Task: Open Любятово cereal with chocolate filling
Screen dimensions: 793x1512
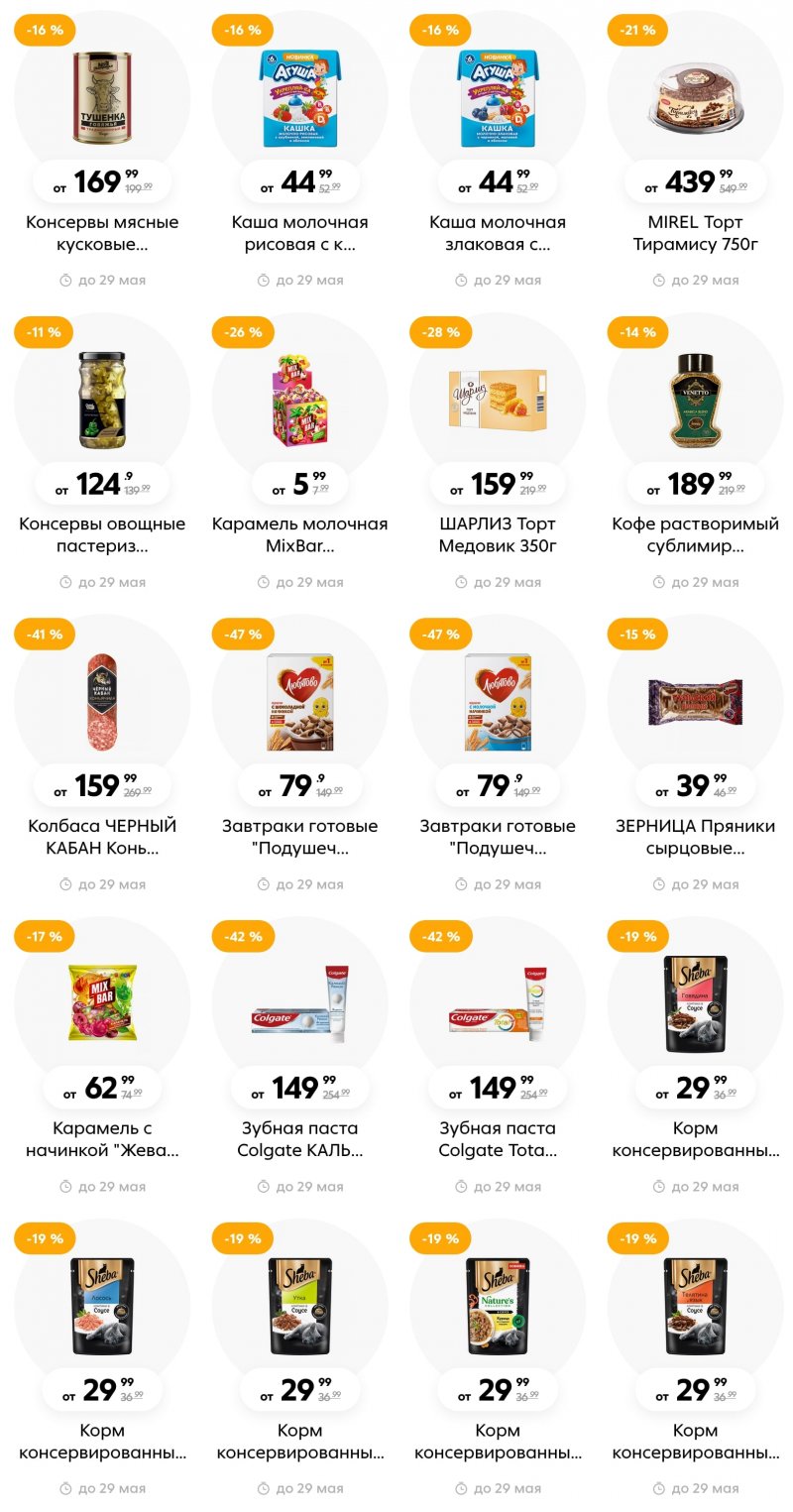Action: [x=299, y=701]
